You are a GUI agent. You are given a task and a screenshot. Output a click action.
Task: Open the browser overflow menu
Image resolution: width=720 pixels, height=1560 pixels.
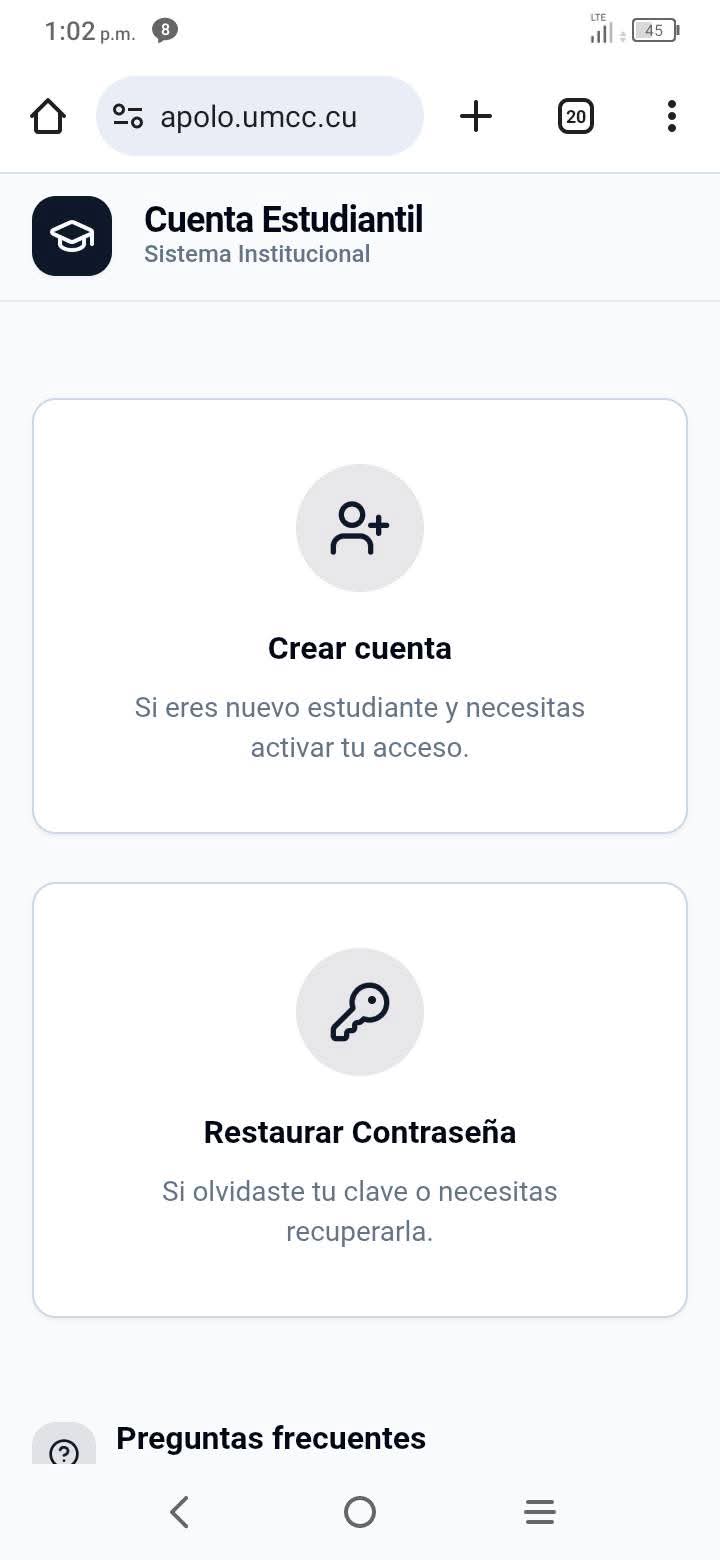(x=671, y=117)
